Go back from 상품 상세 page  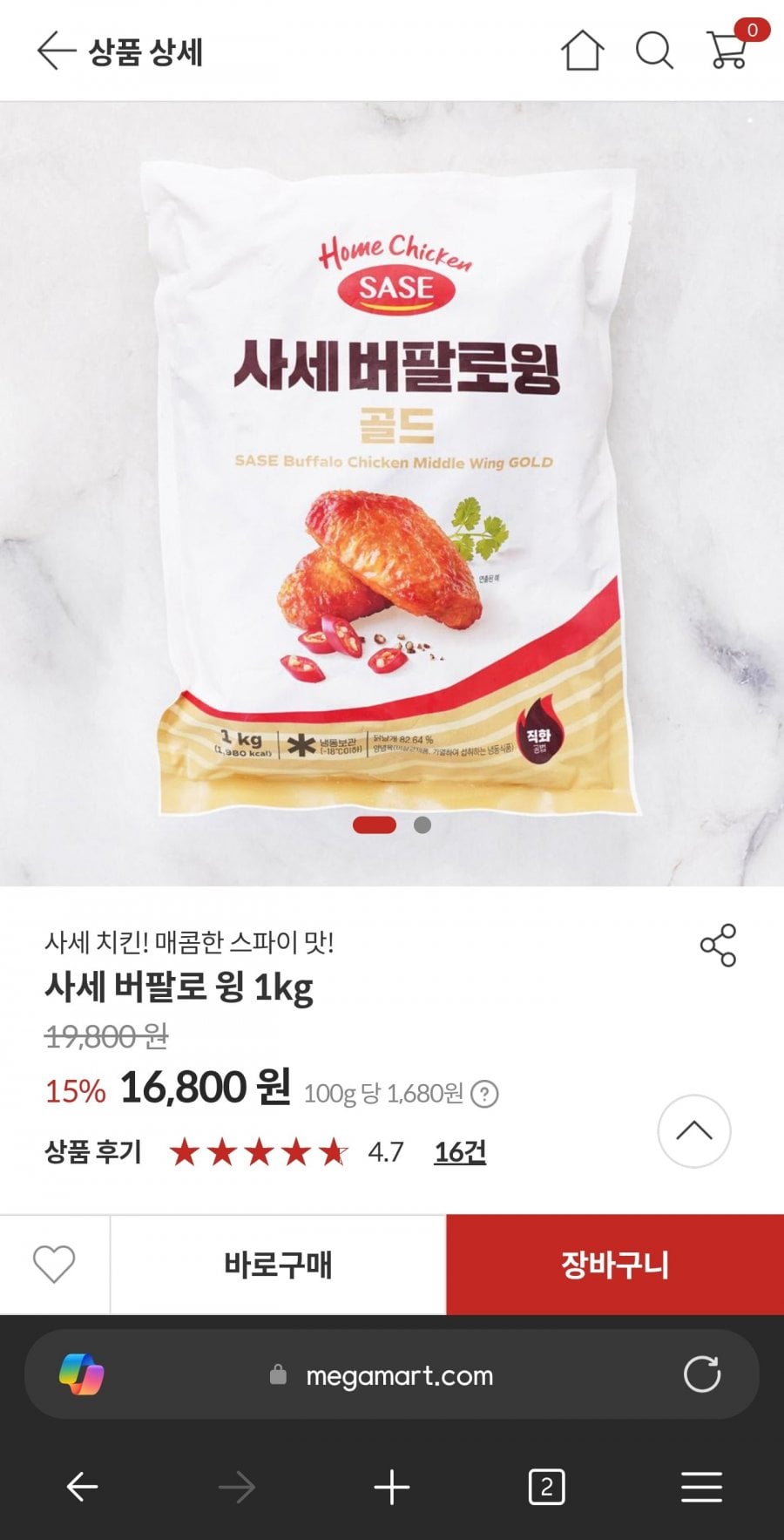(55, 51)
